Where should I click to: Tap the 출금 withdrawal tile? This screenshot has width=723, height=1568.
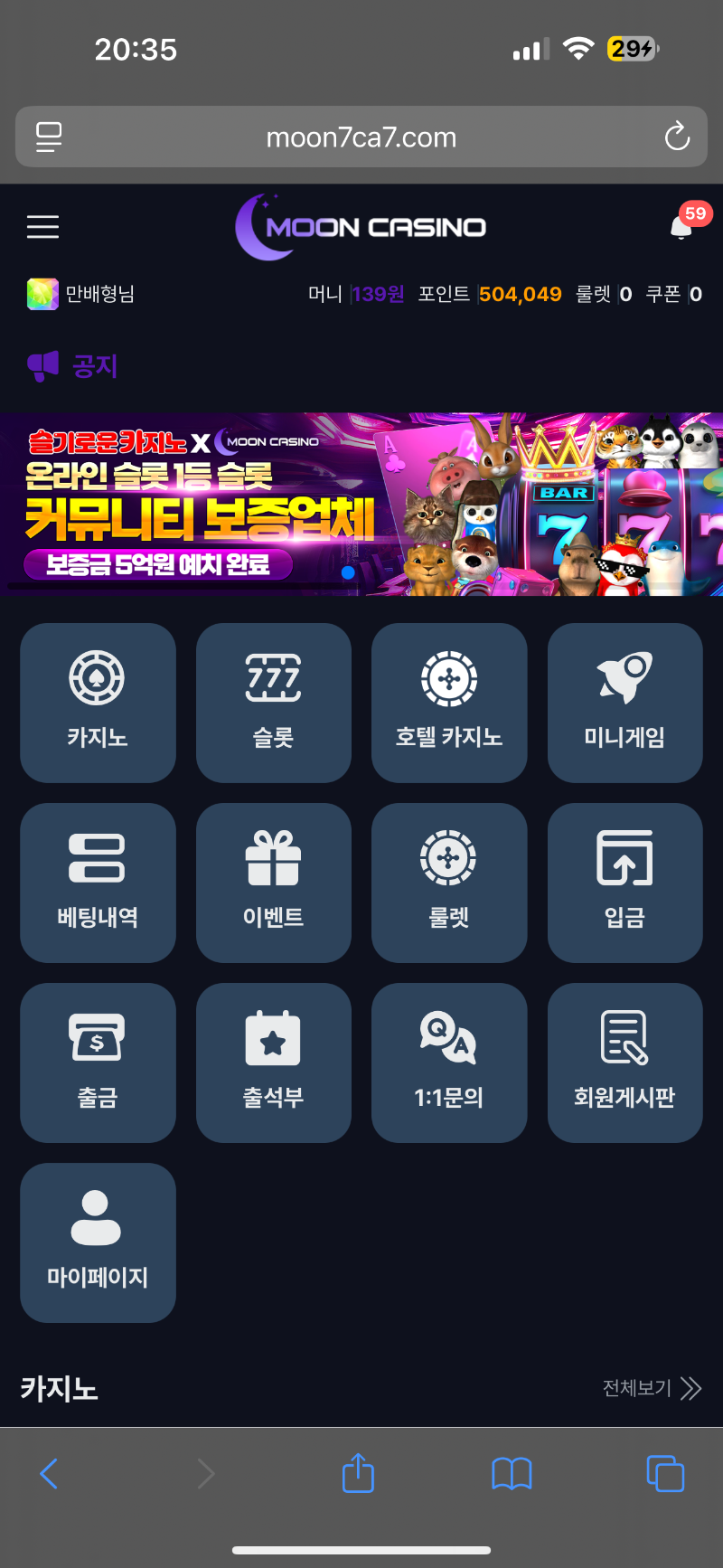click(x=98, y=1063)
